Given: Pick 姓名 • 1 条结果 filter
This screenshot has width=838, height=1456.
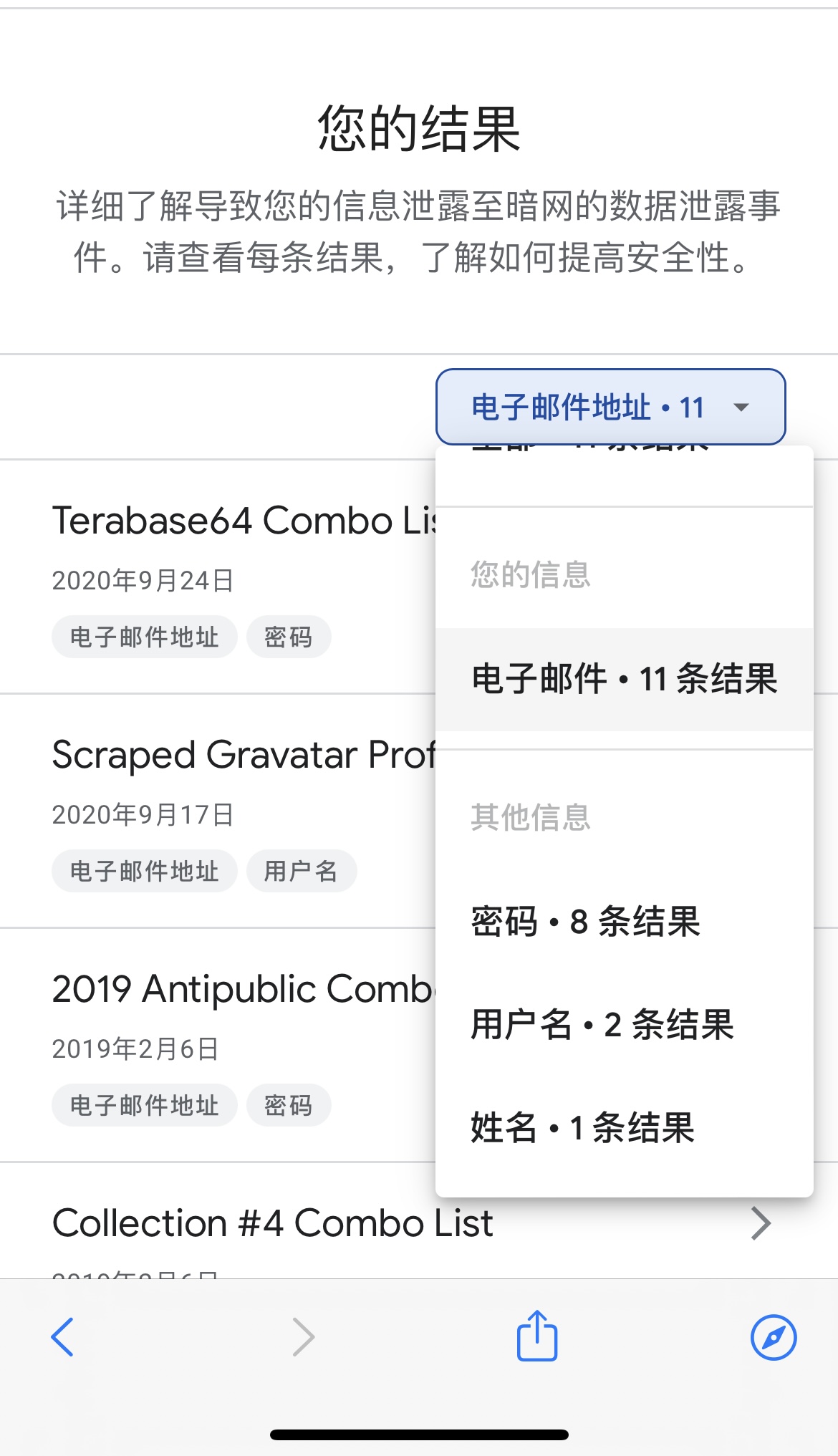Looking at the screenshot, I should pos(624,1127).
